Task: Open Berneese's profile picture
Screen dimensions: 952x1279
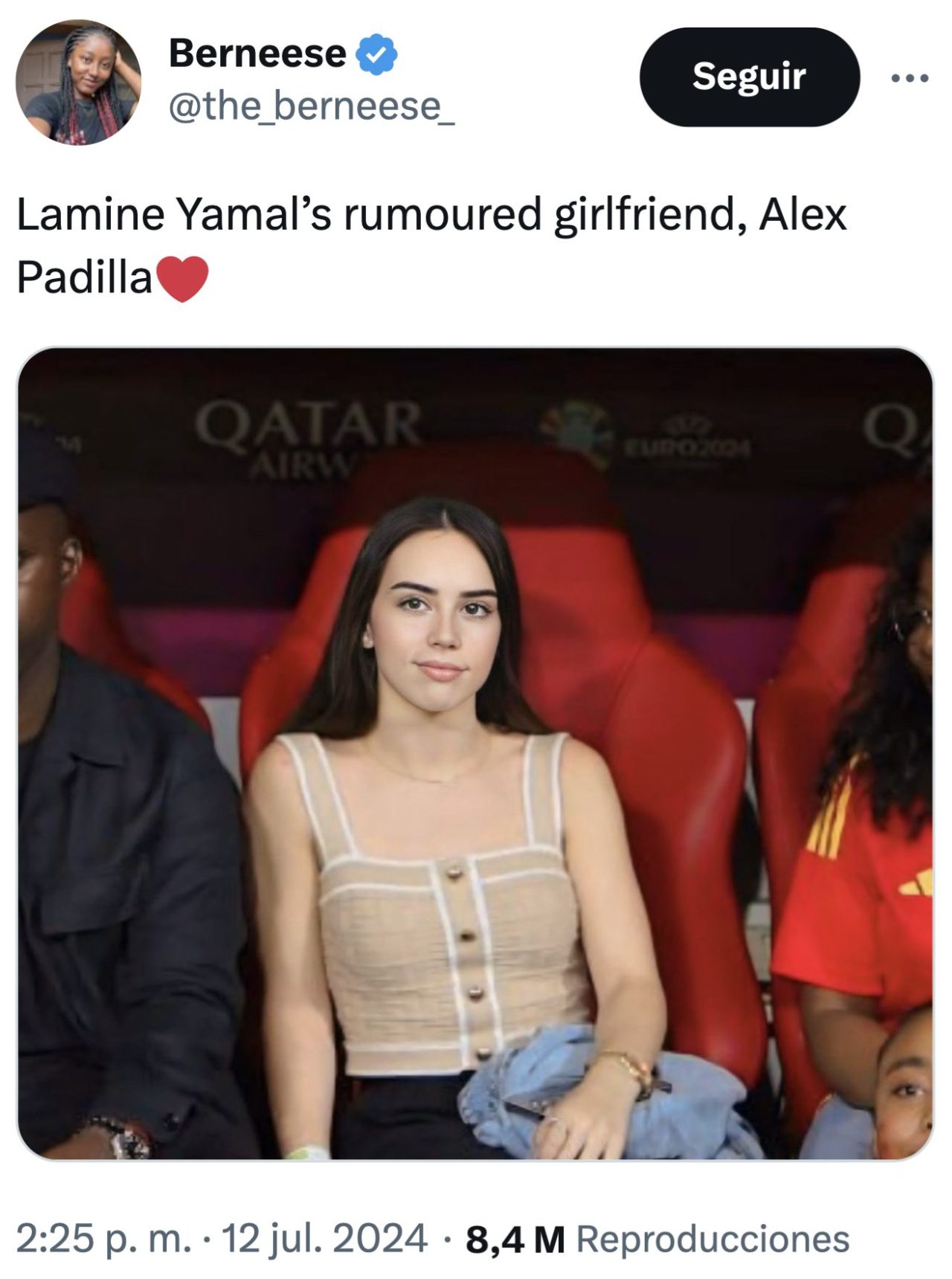Action: [78, 82]
